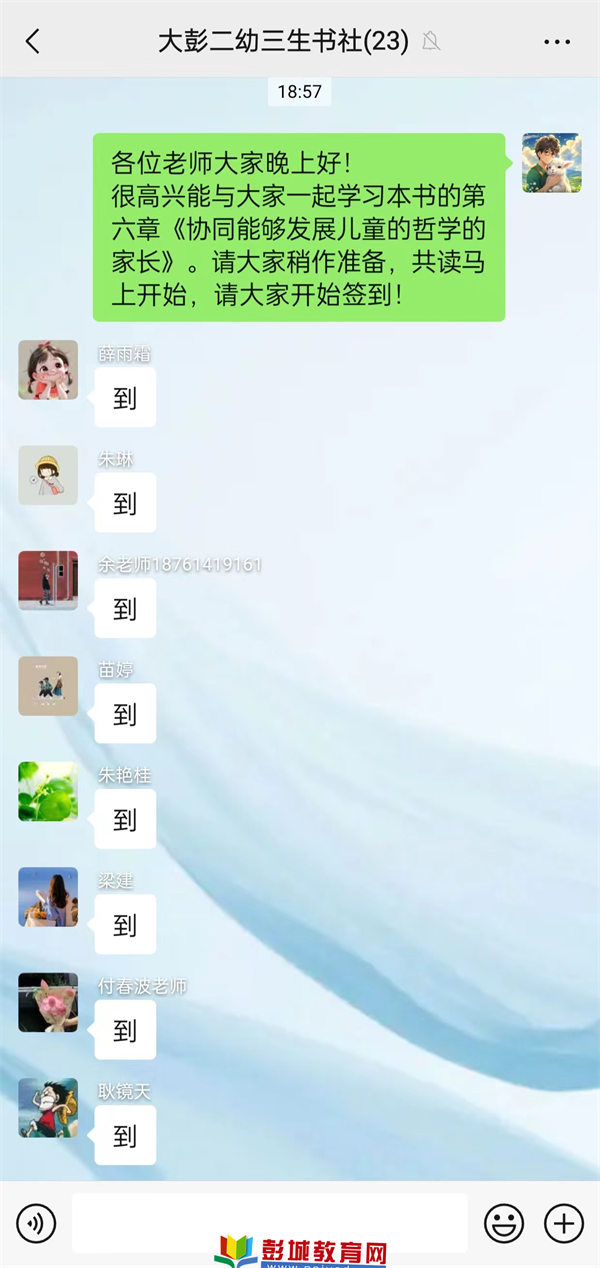
Task: Open 薛雨霜's profile avatar
Action: click(48, 370)
